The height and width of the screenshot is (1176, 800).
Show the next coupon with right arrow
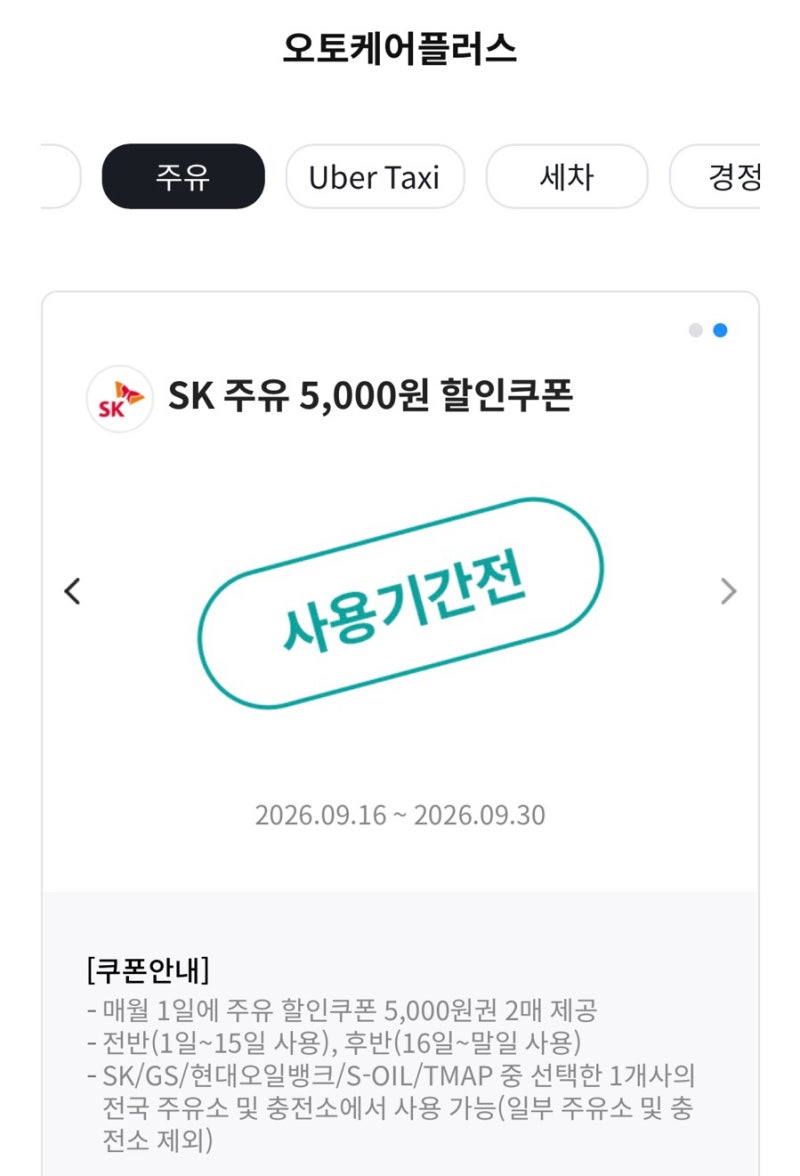pyautogui.click(x=728, y=591)
